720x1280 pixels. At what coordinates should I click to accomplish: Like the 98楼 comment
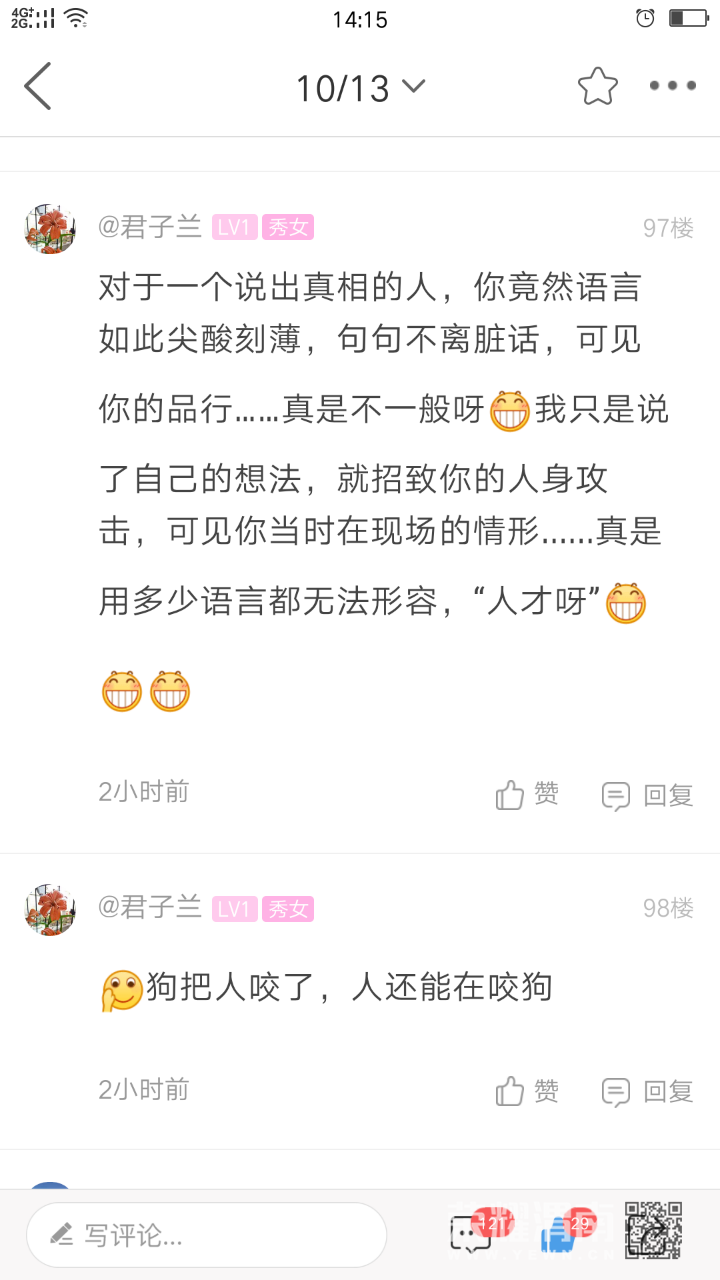[x=527, y=1091]
